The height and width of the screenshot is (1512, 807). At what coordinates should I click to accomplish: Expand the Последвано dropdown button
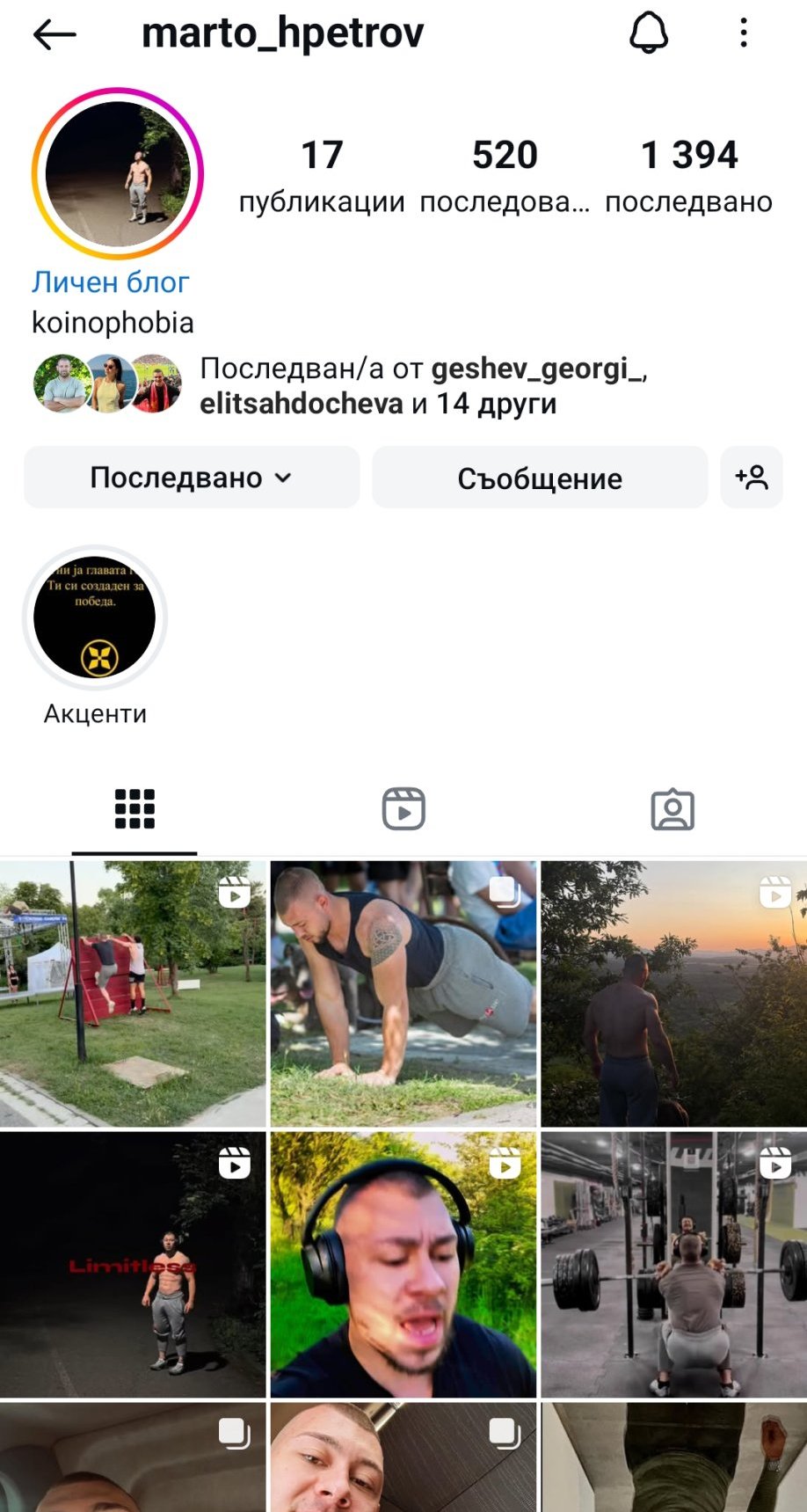192,478
